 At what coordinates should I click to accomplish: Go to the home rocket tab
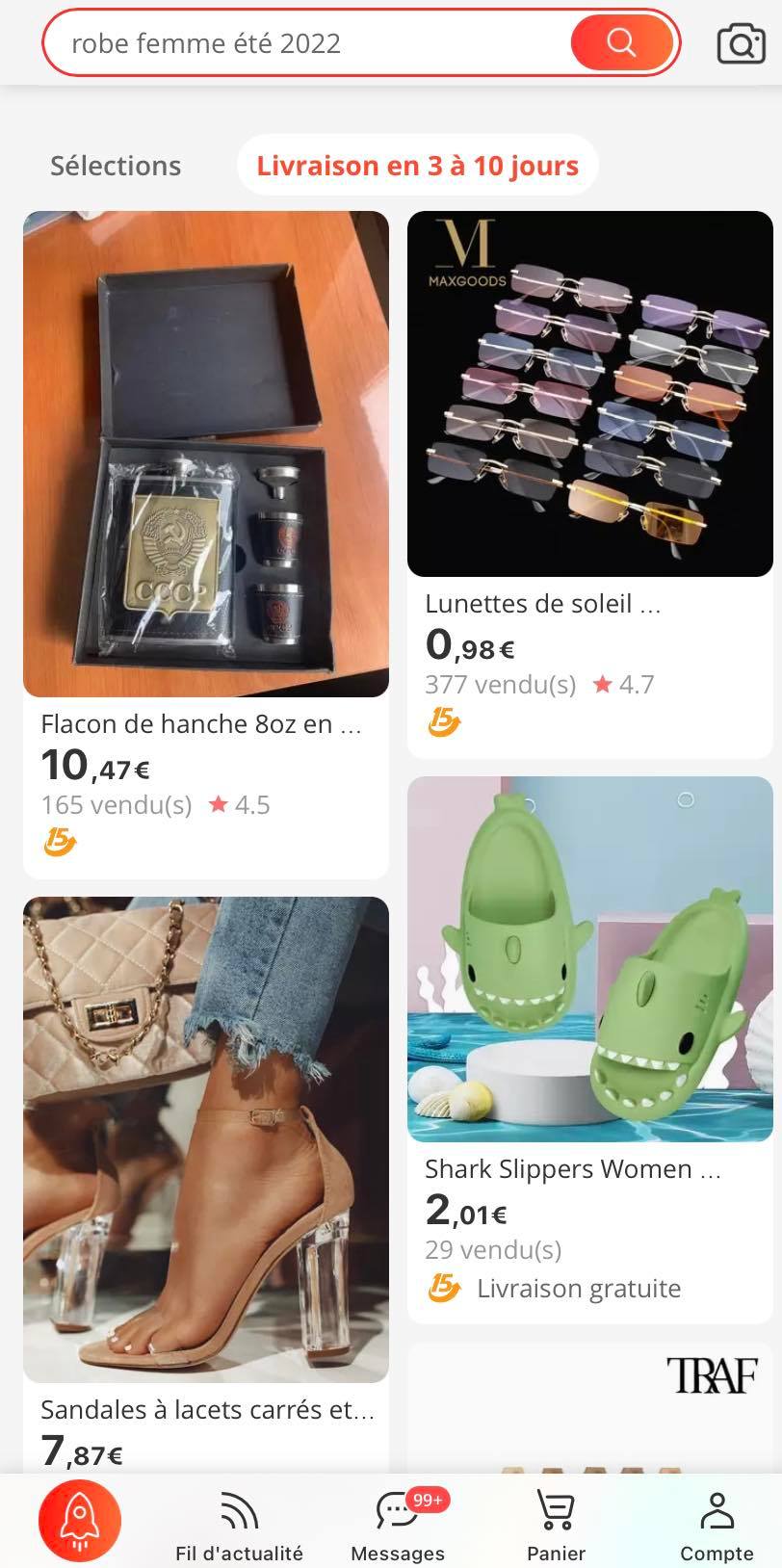(80, 1521)
